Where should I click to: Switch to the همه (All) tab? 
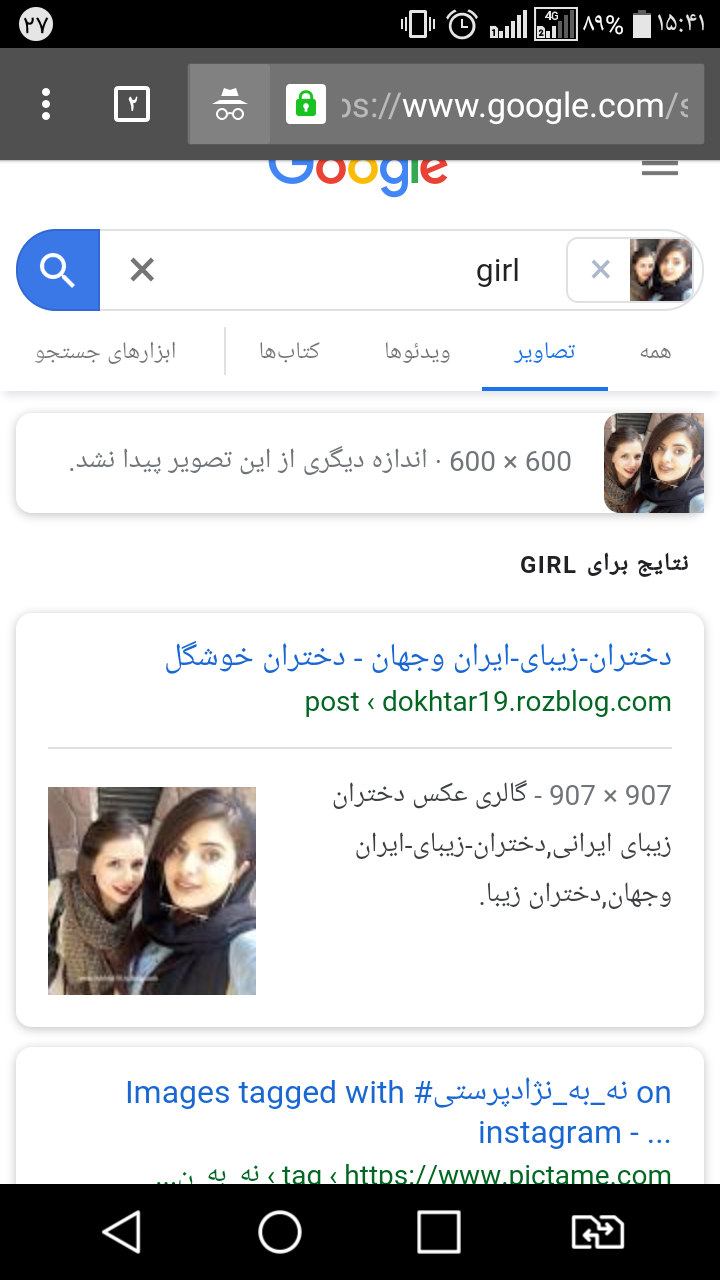tap(654, 352)
